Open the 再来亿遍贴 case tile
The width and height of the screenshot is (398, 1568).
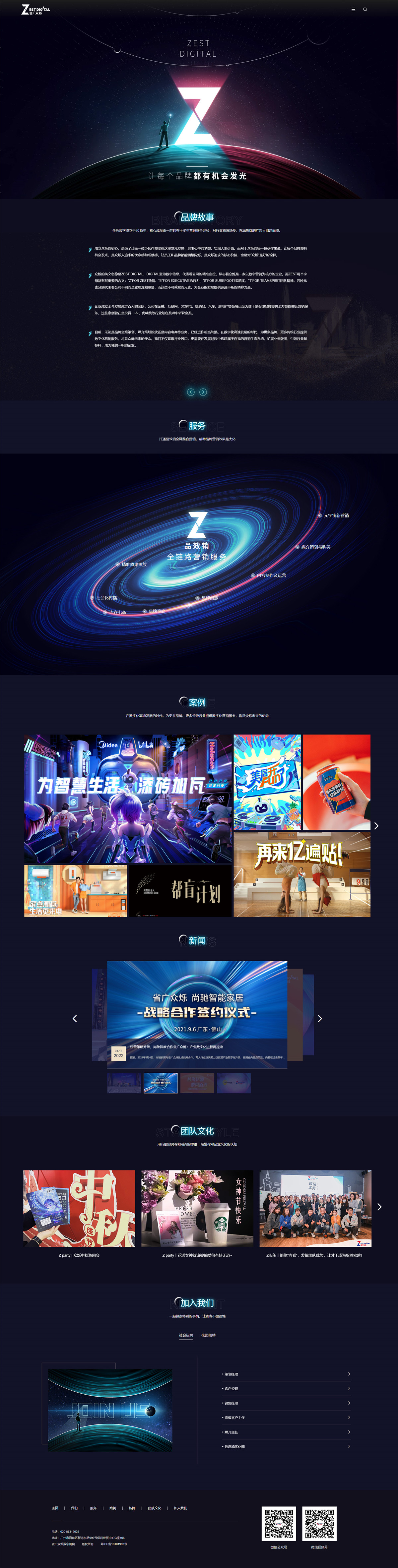click(302, 874)
